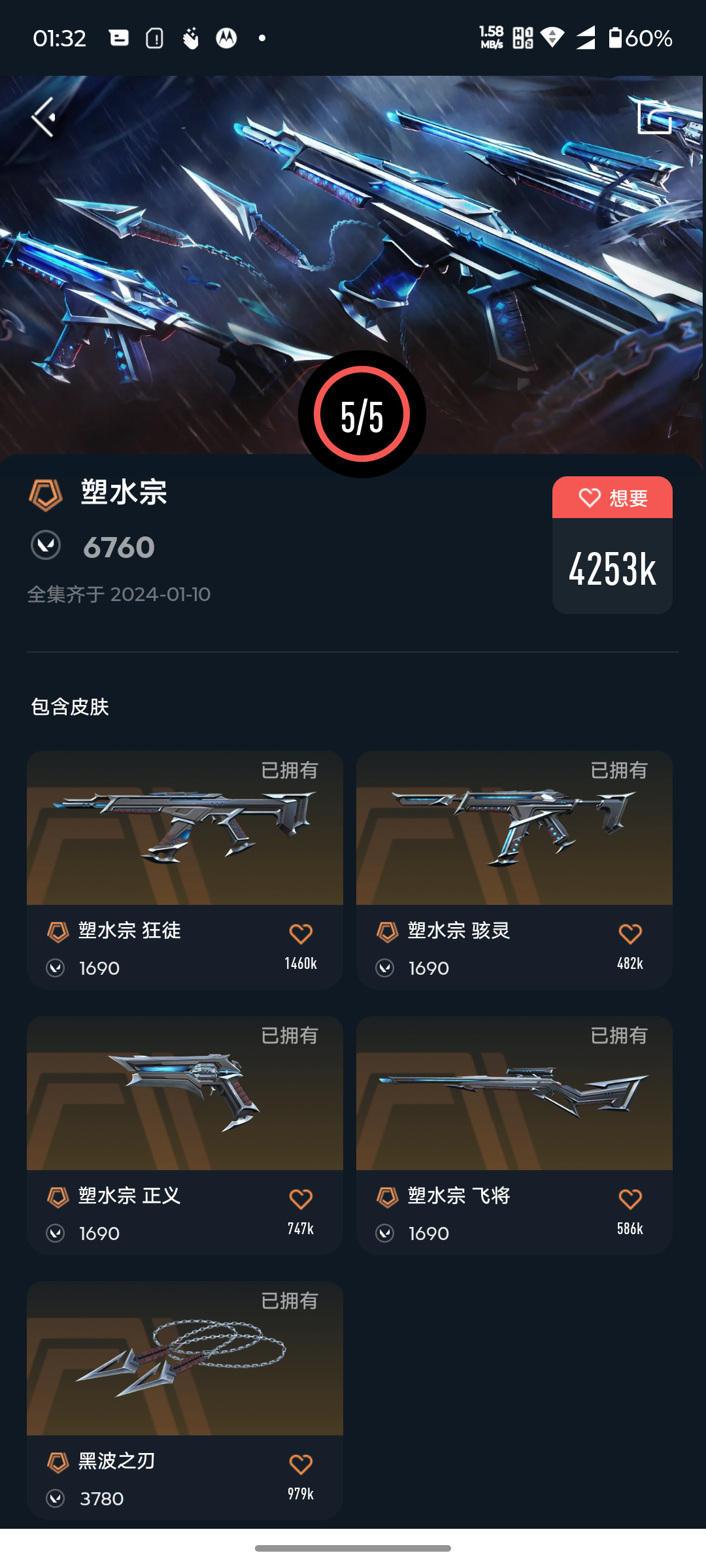This screenshot has width=706, height=1568.
Task: Share this skin bundle
Action: (x=654, y=118)
